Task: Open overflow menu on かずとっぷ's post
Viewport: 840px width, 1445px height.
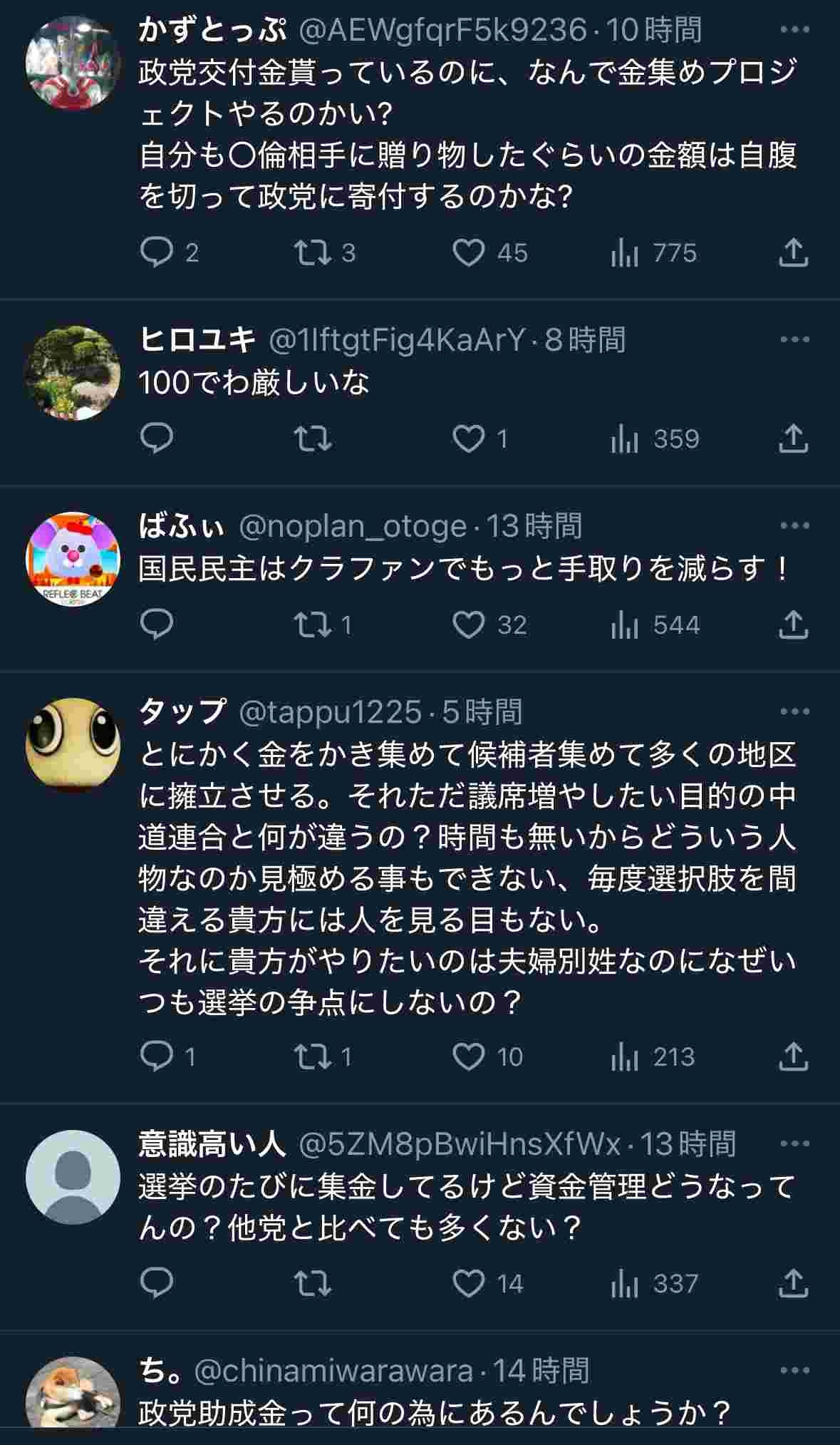Action: click(795, 30)
